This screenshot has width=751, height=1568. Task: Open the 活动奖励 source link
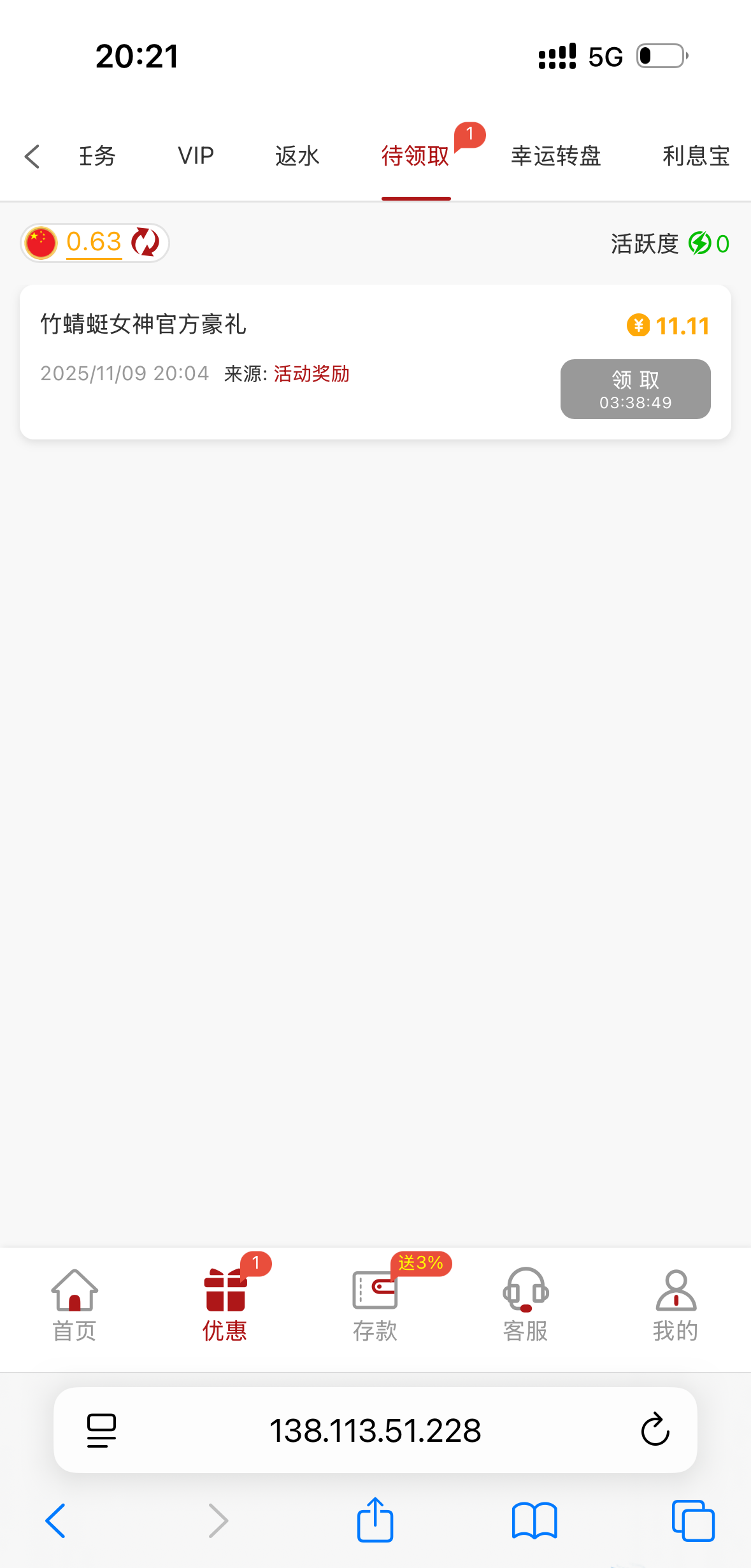(x=311, y=374)
